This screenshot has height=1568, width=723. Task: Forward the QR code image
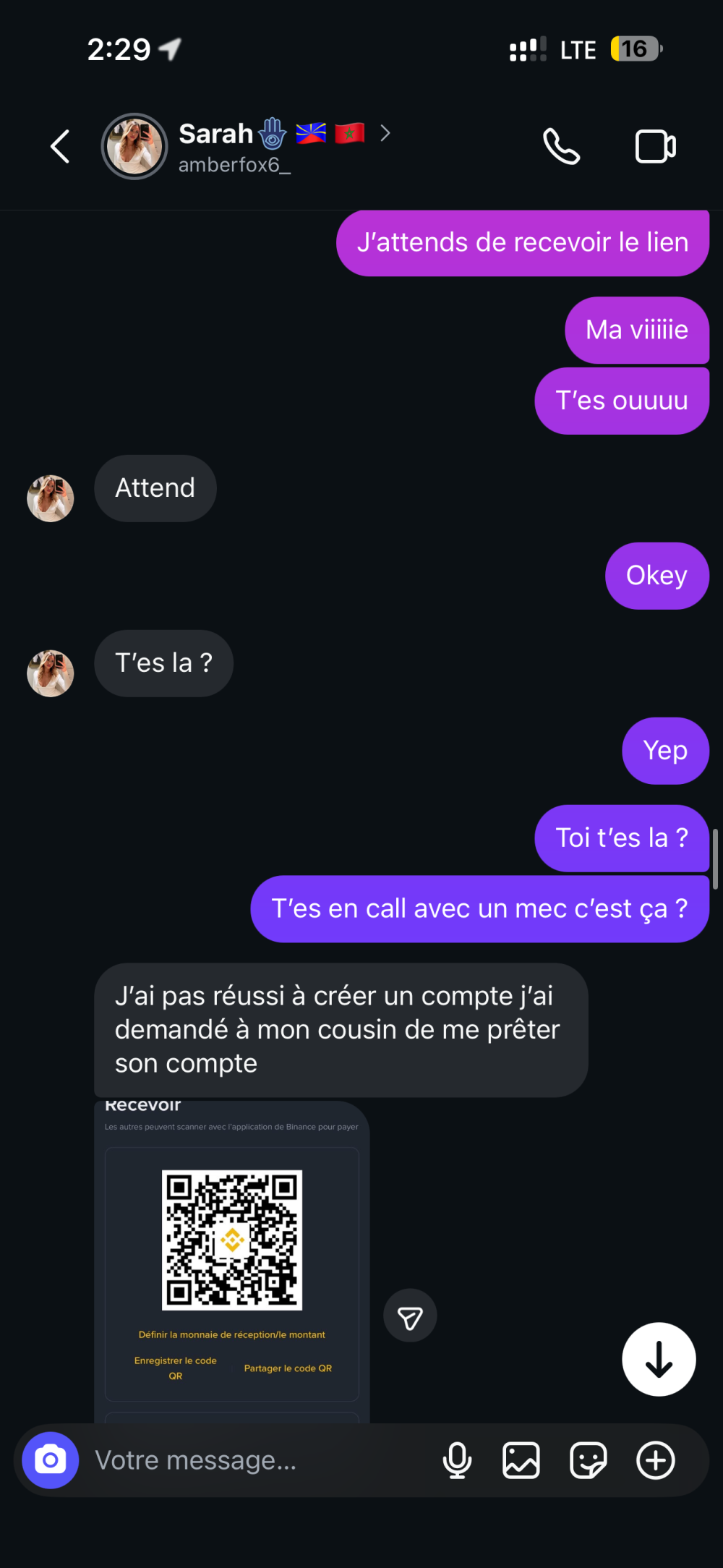pos(410,1316)
